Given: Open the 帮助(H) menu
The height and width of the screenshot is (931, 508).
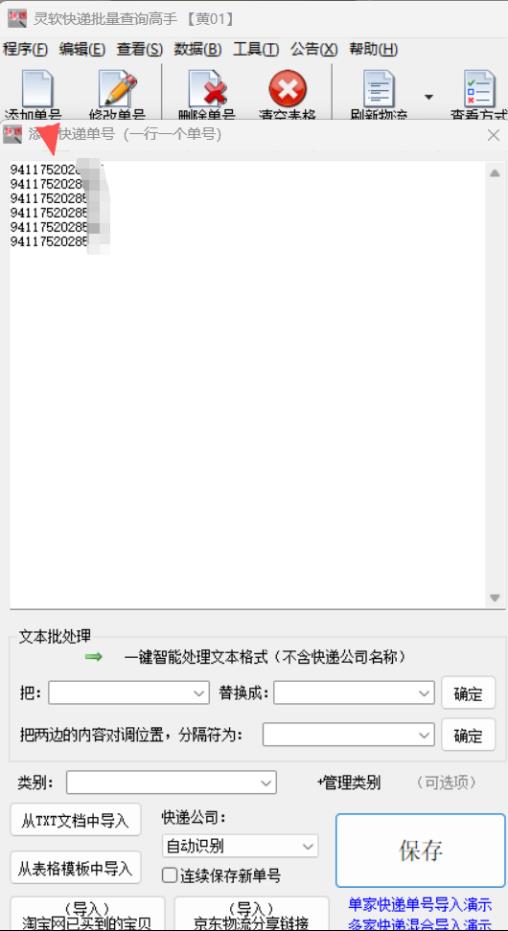Looking at the screenshot, I should click(x=373, y=49).
